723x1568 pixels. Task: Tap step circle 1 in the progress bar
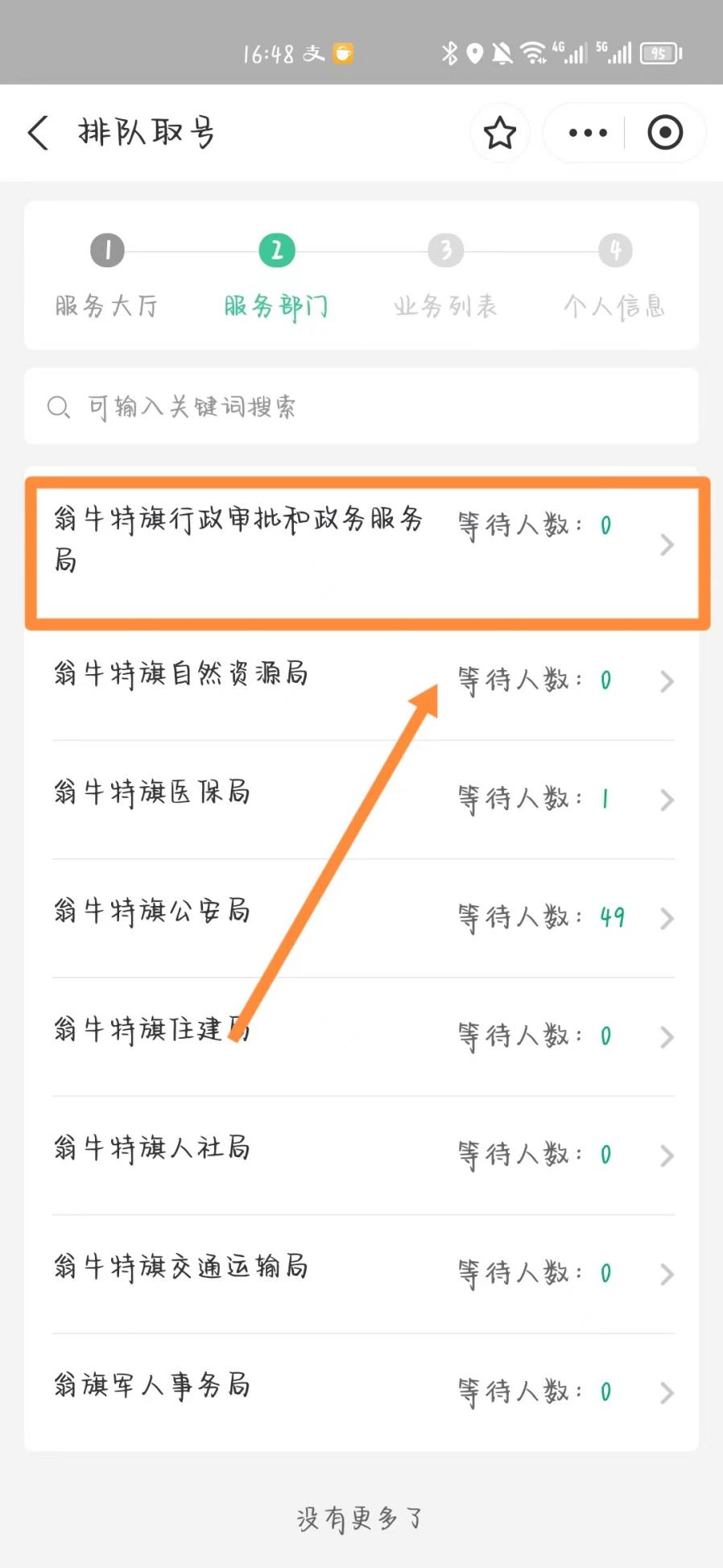107,250
